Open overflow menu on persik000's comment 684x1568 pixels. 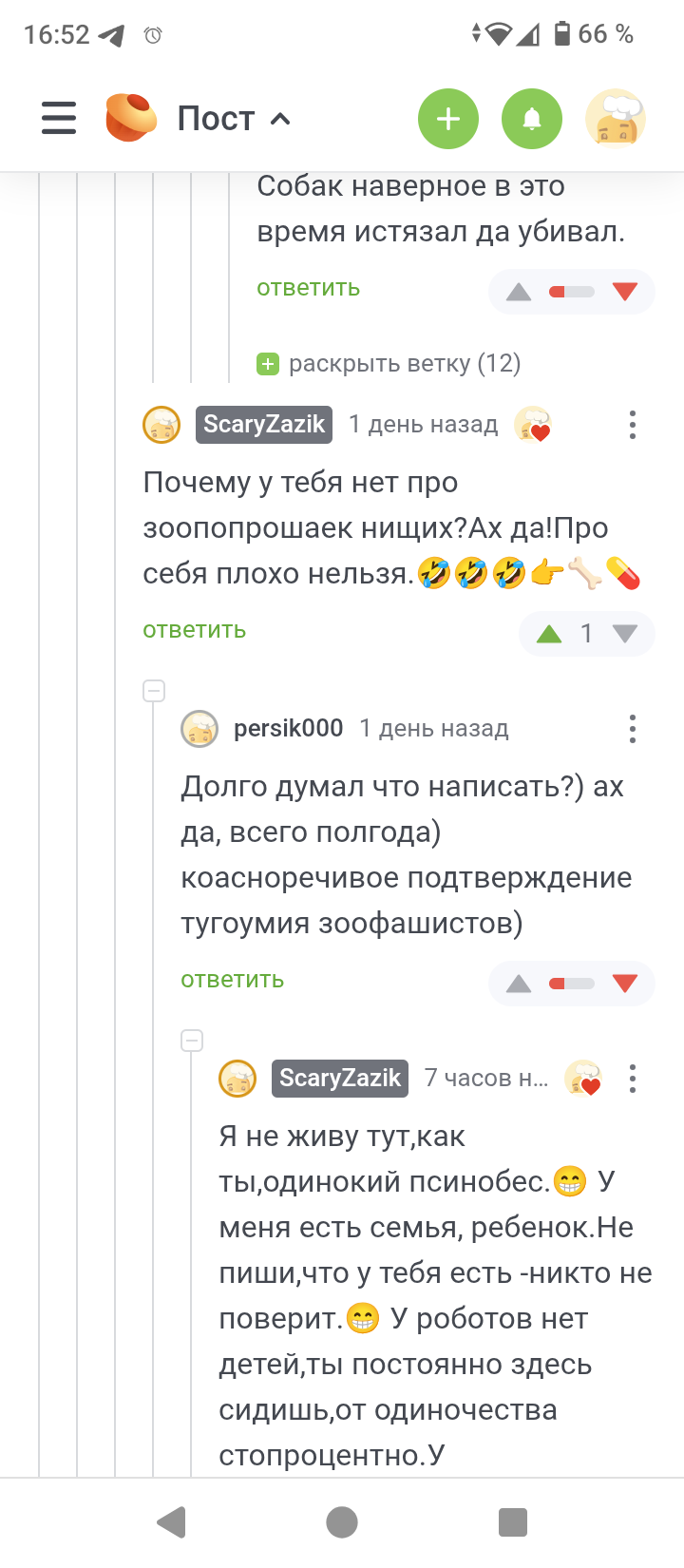[x=633, y=729]
